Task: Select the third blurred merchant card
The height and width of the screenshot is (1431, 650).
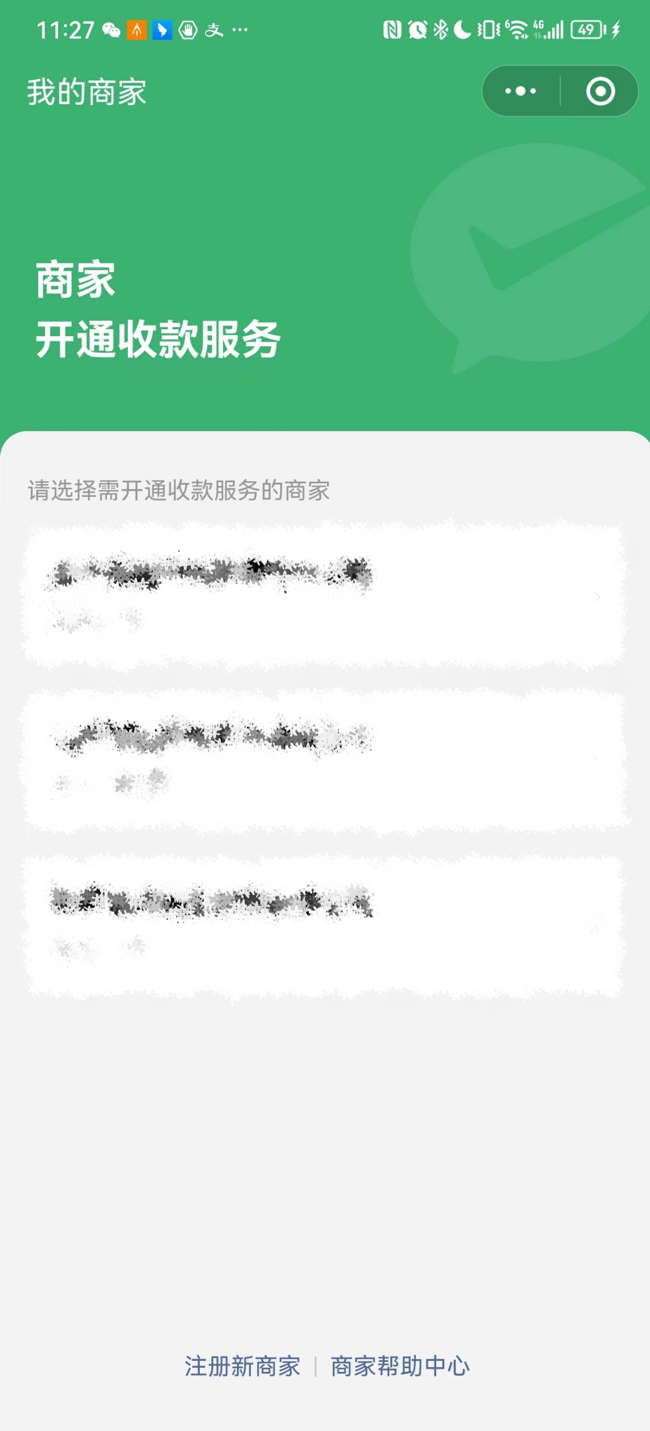Action: click(x=325, y=926)
